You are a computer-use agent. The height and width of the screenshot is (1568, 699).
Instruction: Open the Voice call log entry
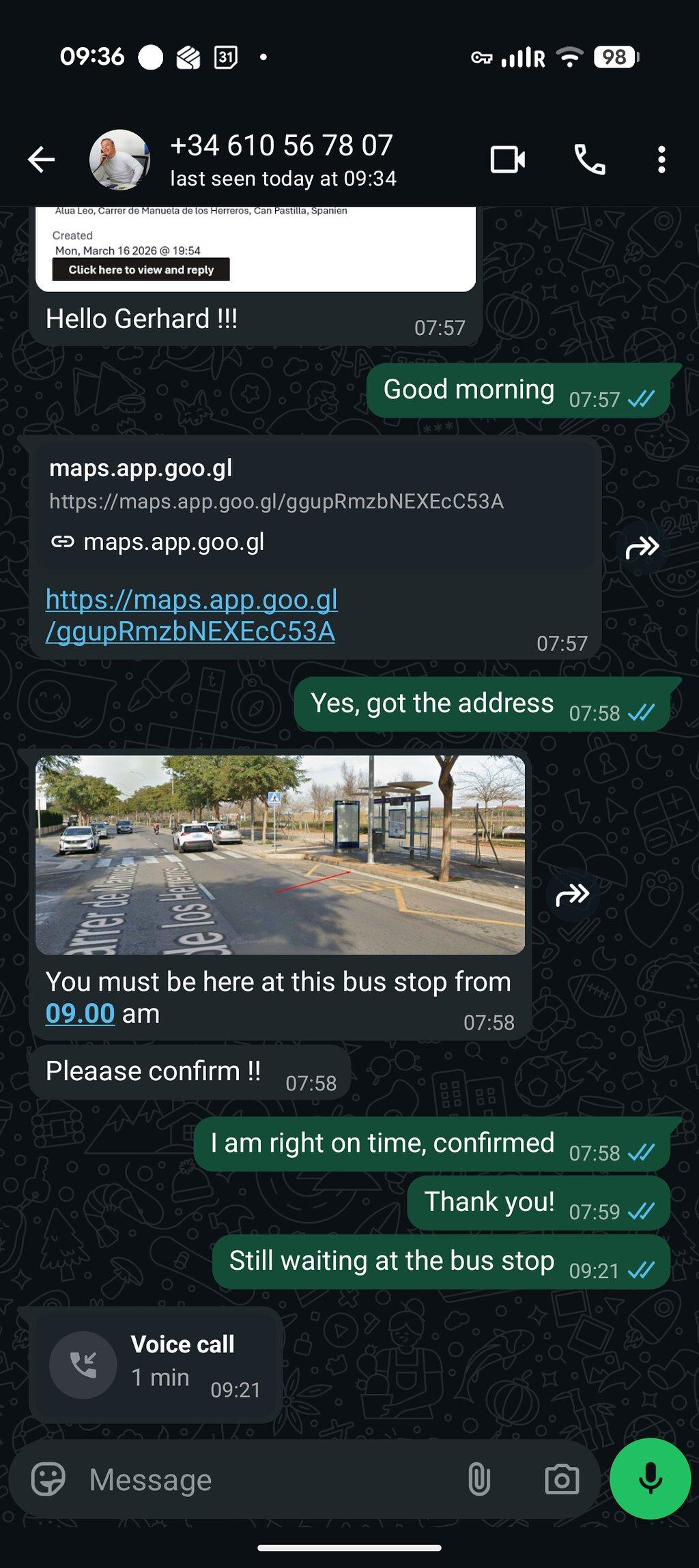[x=155, y=1365]
